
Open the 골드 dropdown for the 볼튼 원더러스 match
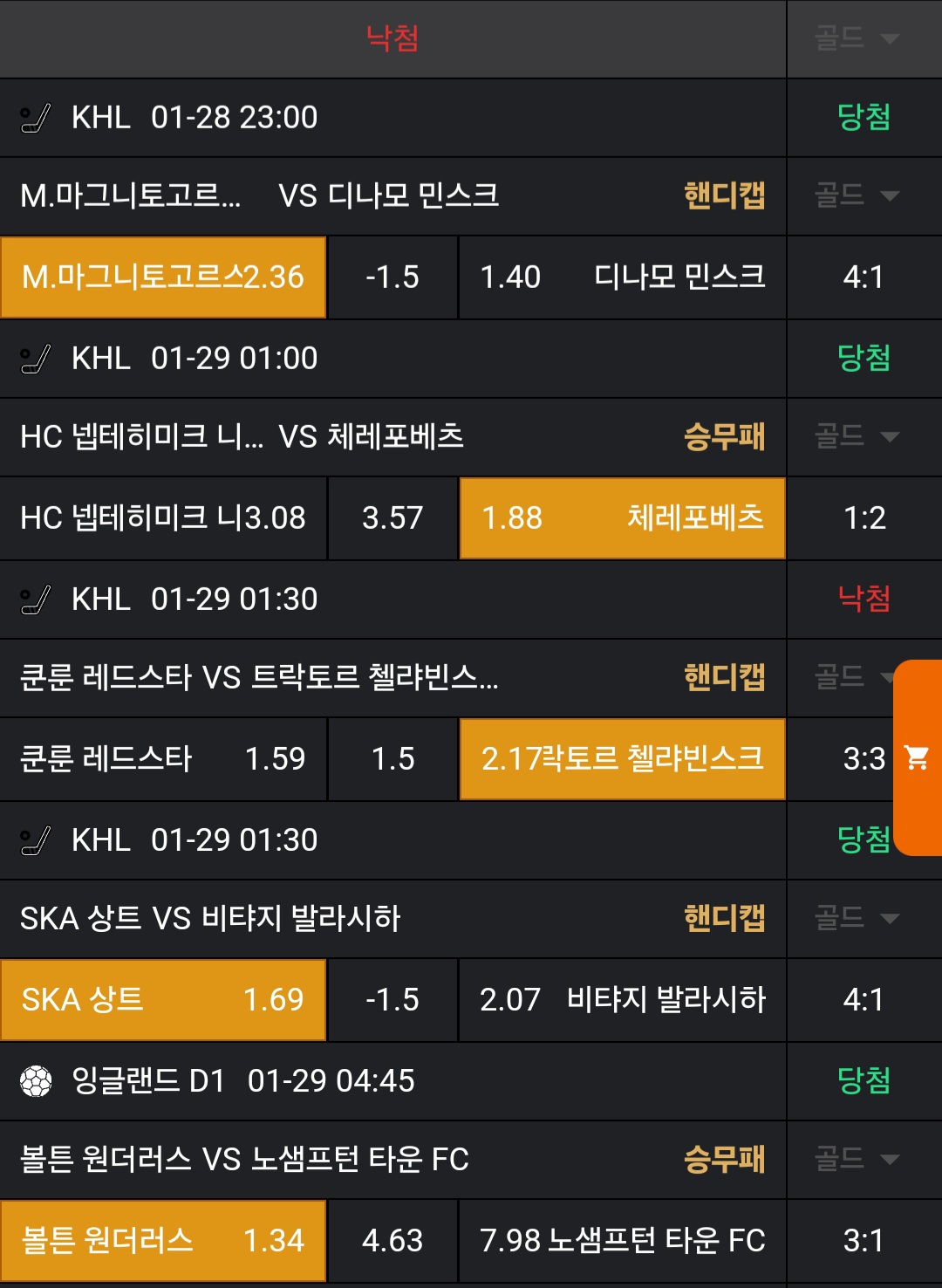tap(857, 1159)
